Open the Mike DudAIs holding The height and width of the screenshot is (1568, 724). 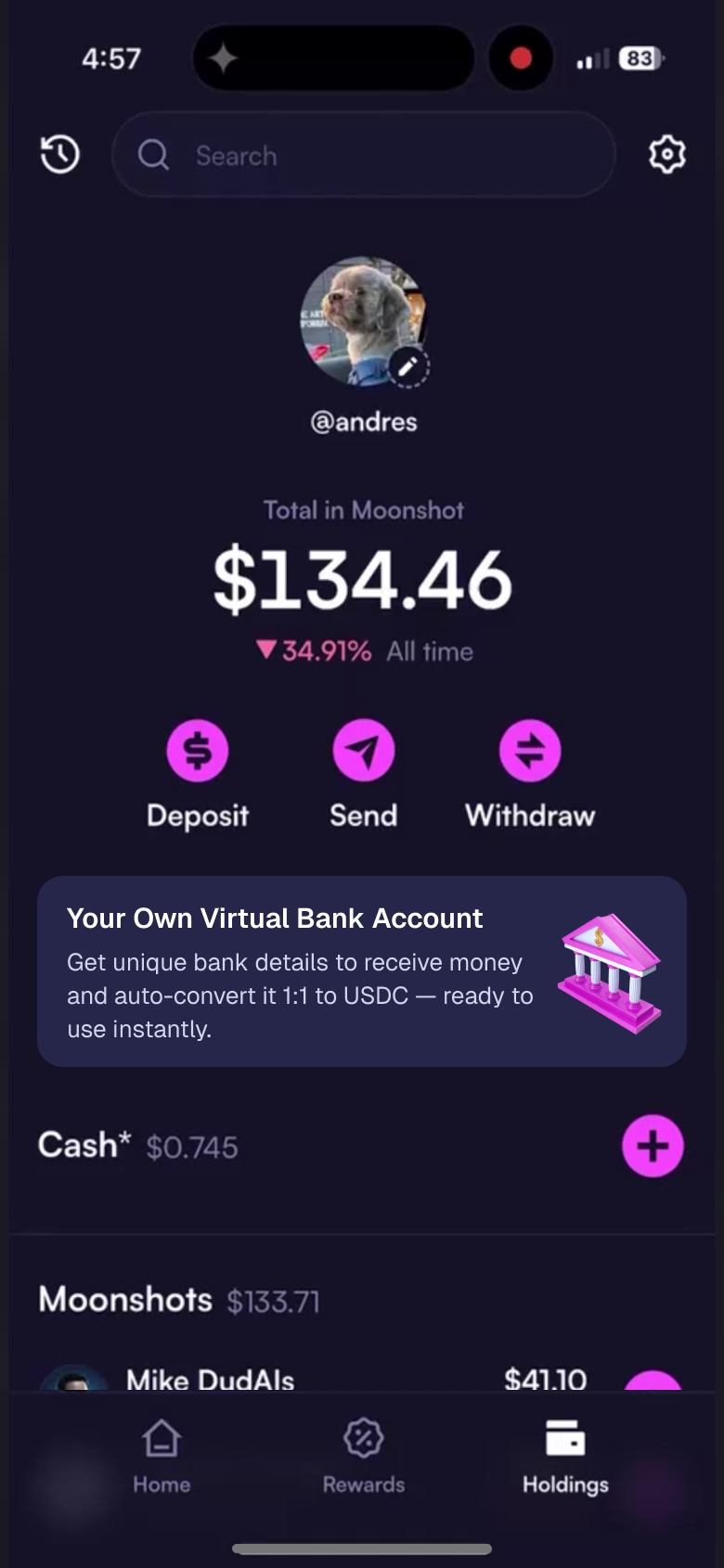211,1379
